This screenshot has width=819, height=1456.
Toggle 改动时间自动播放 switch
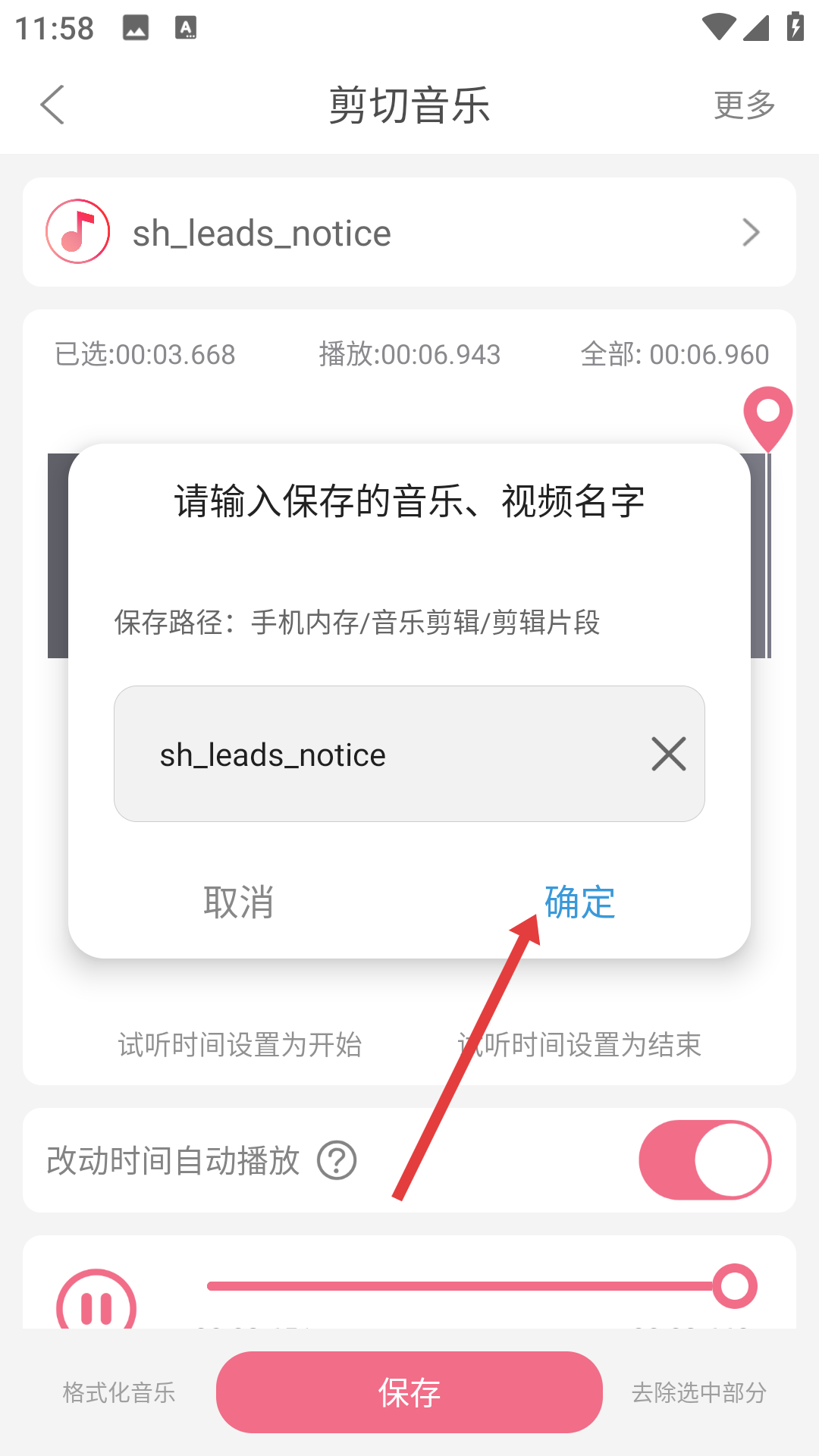(704, 1160)
